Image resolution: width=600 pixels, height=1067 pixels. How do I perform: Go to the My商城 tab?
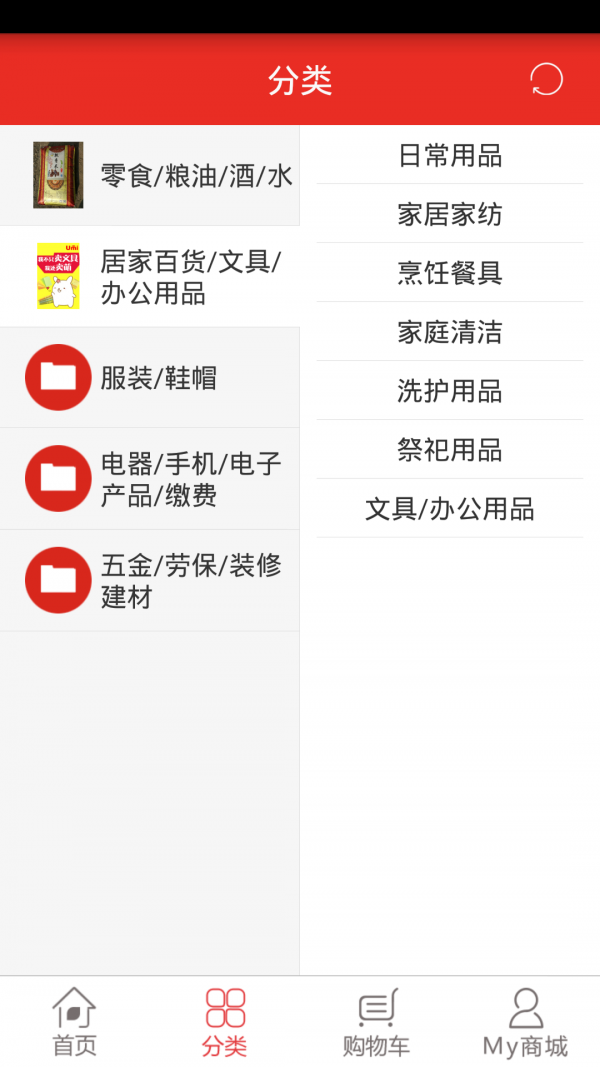525,1022
